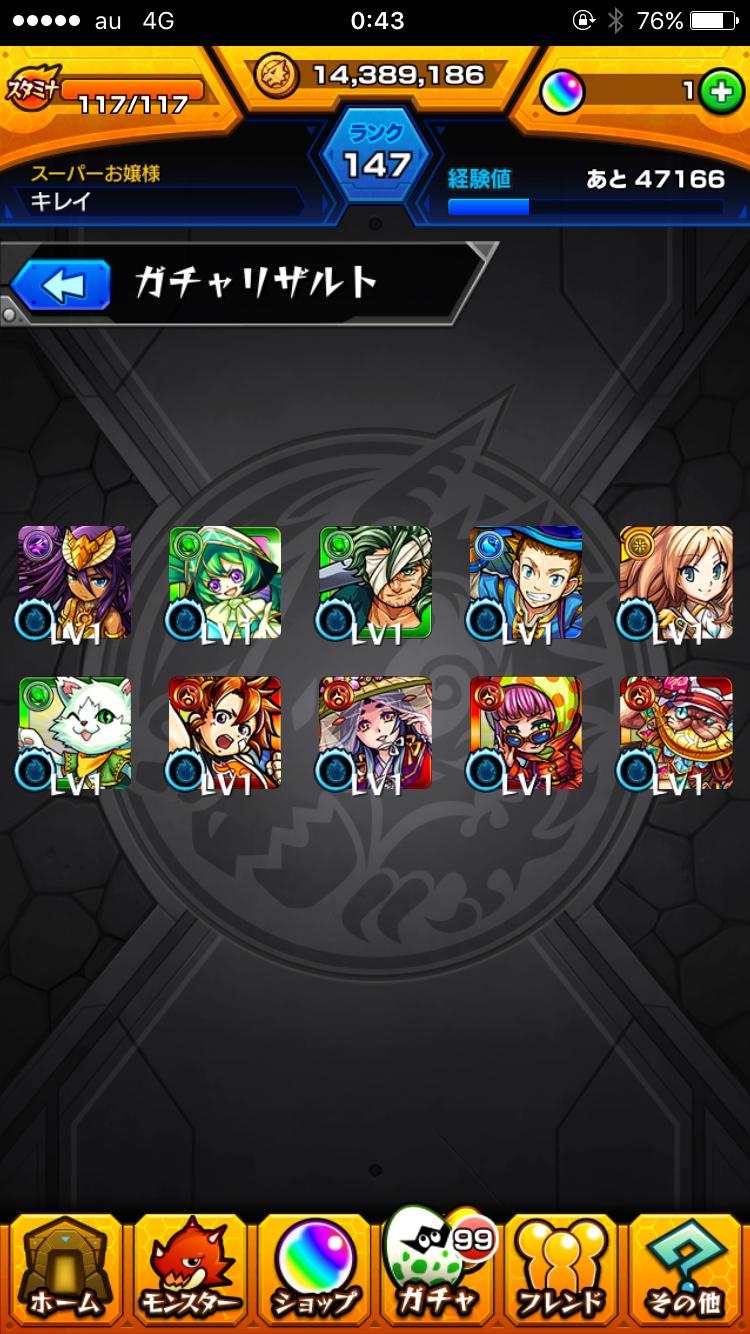Switch to the モンスター tab
The height and width of the screenshot is (1334, 750).
(188, 1269)
